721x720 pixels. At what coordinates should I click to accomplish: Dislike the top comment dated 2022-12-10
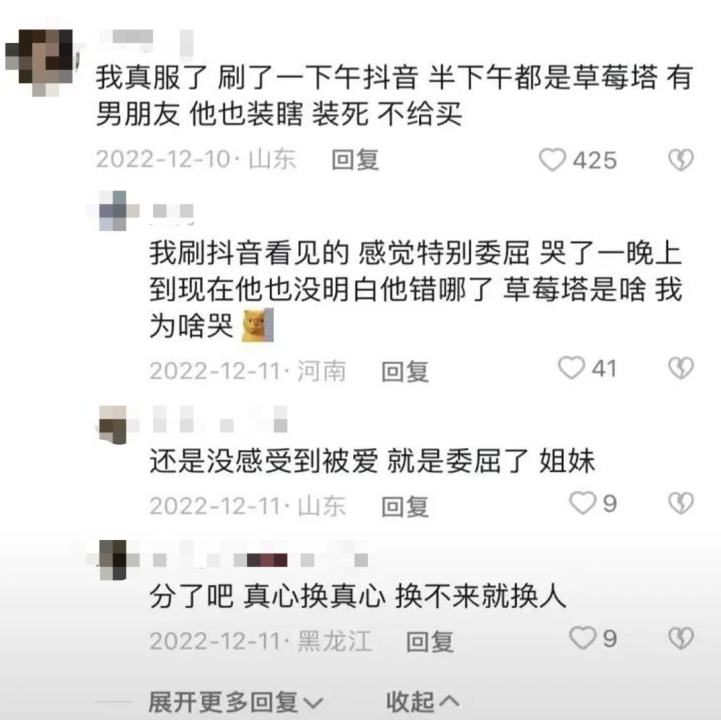tap(680, 160)
